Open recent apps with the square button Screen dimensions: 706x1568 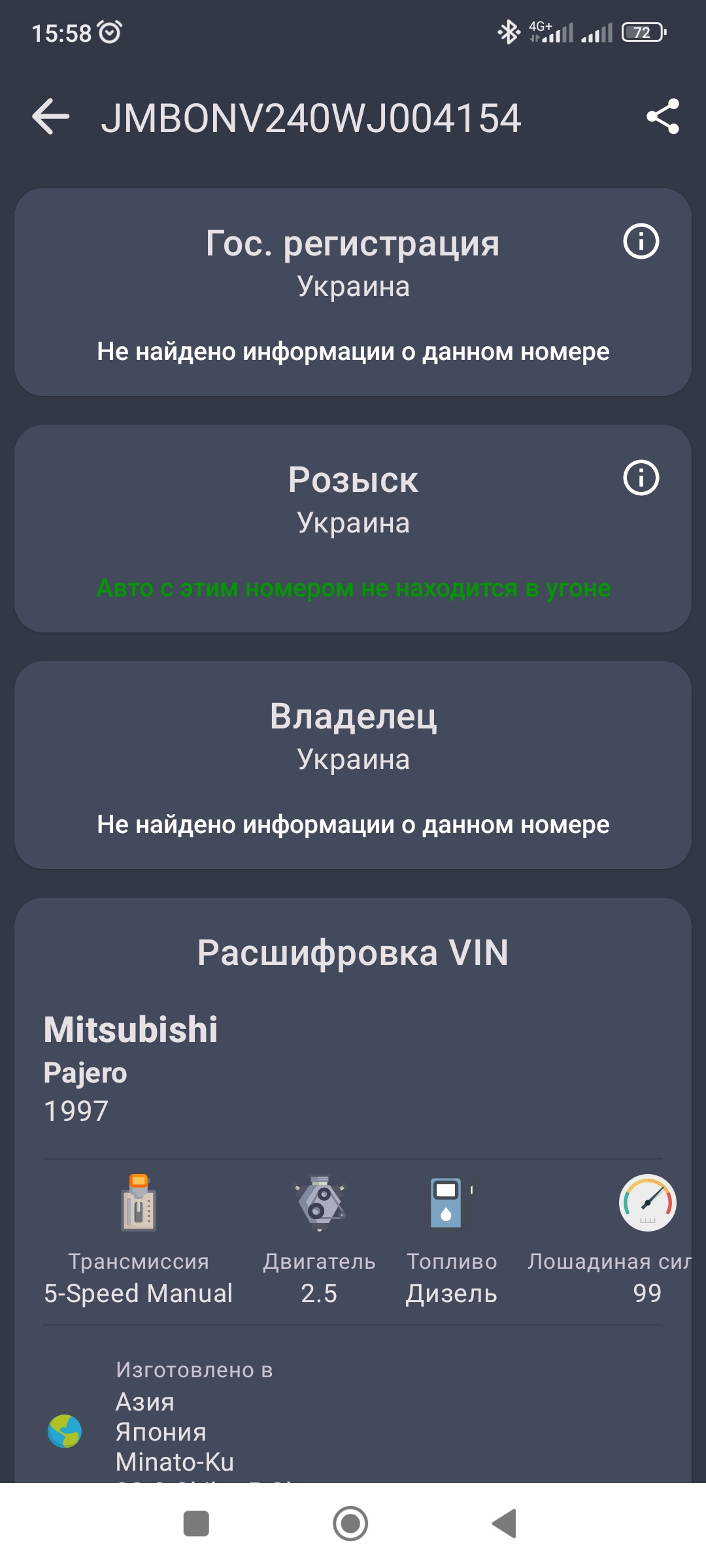(196, 1524)
